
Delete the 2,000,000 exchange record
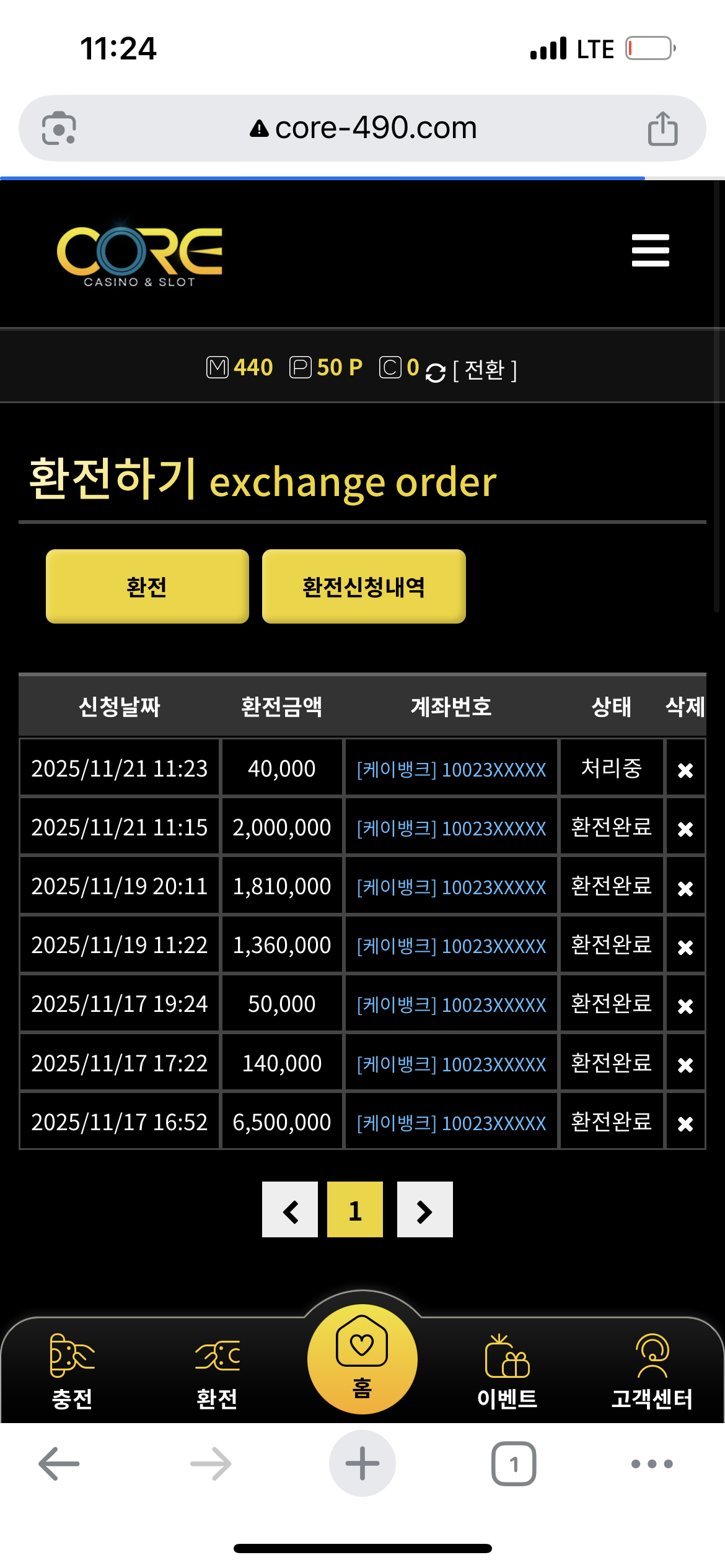point(685,829)
